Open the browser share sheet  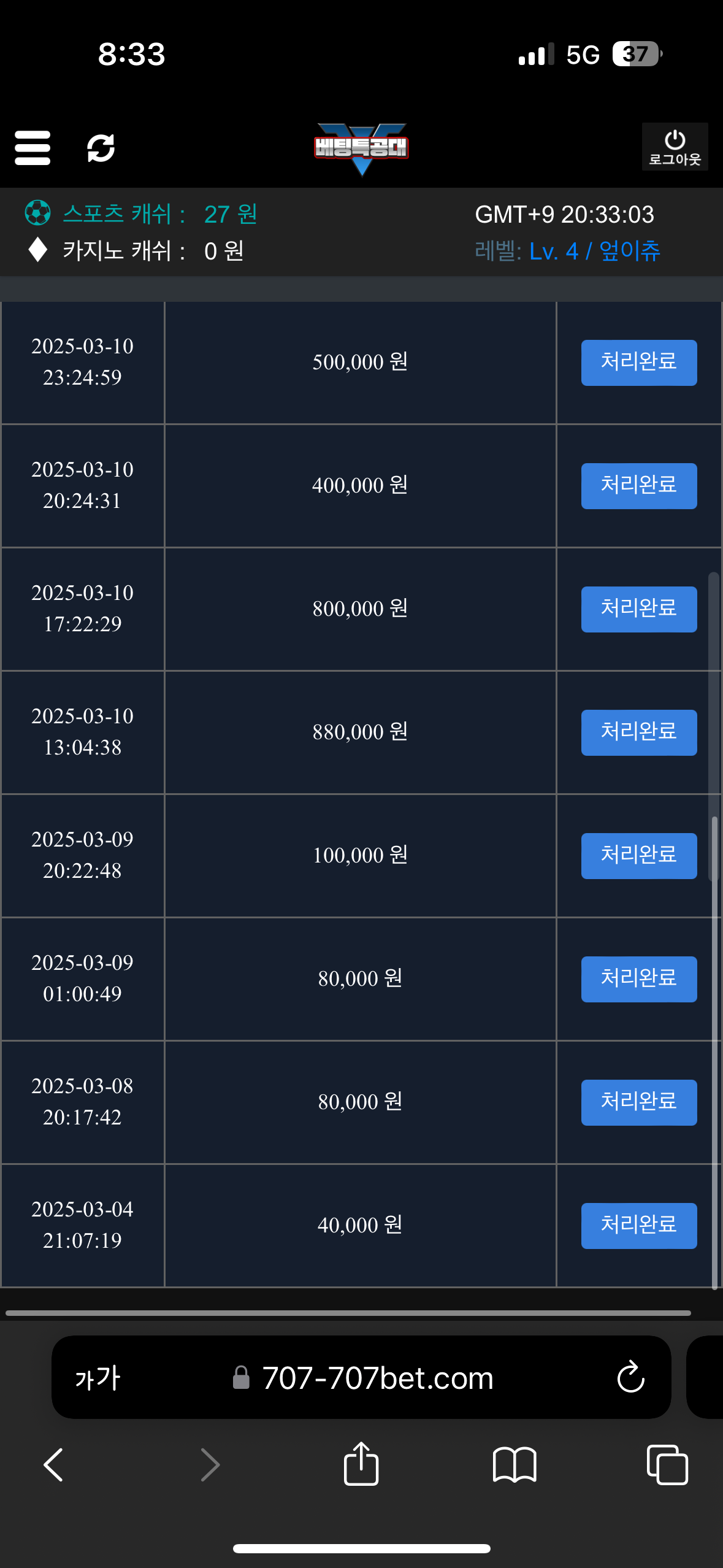[361, 1464]
